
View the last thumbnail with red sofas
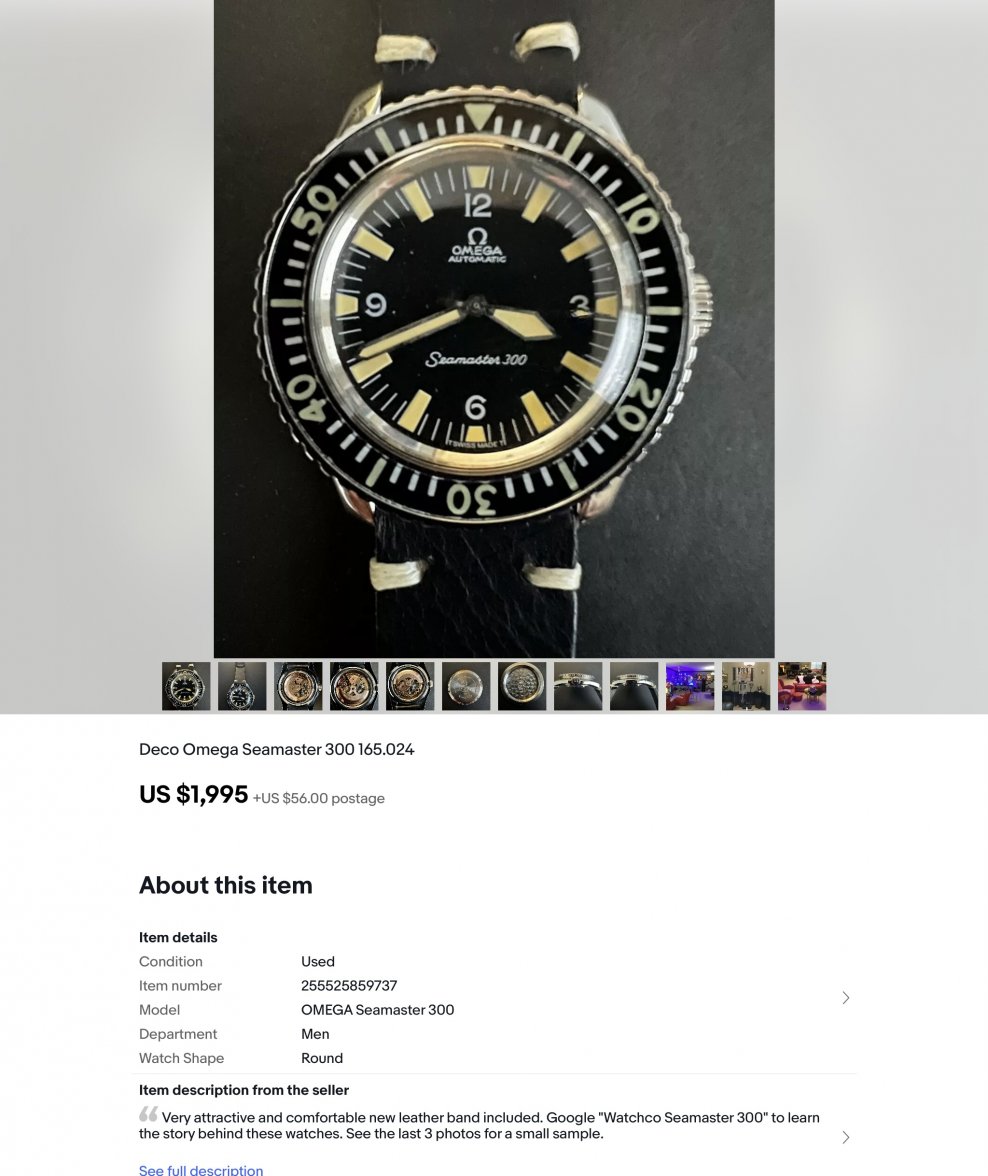click(802, 686)
